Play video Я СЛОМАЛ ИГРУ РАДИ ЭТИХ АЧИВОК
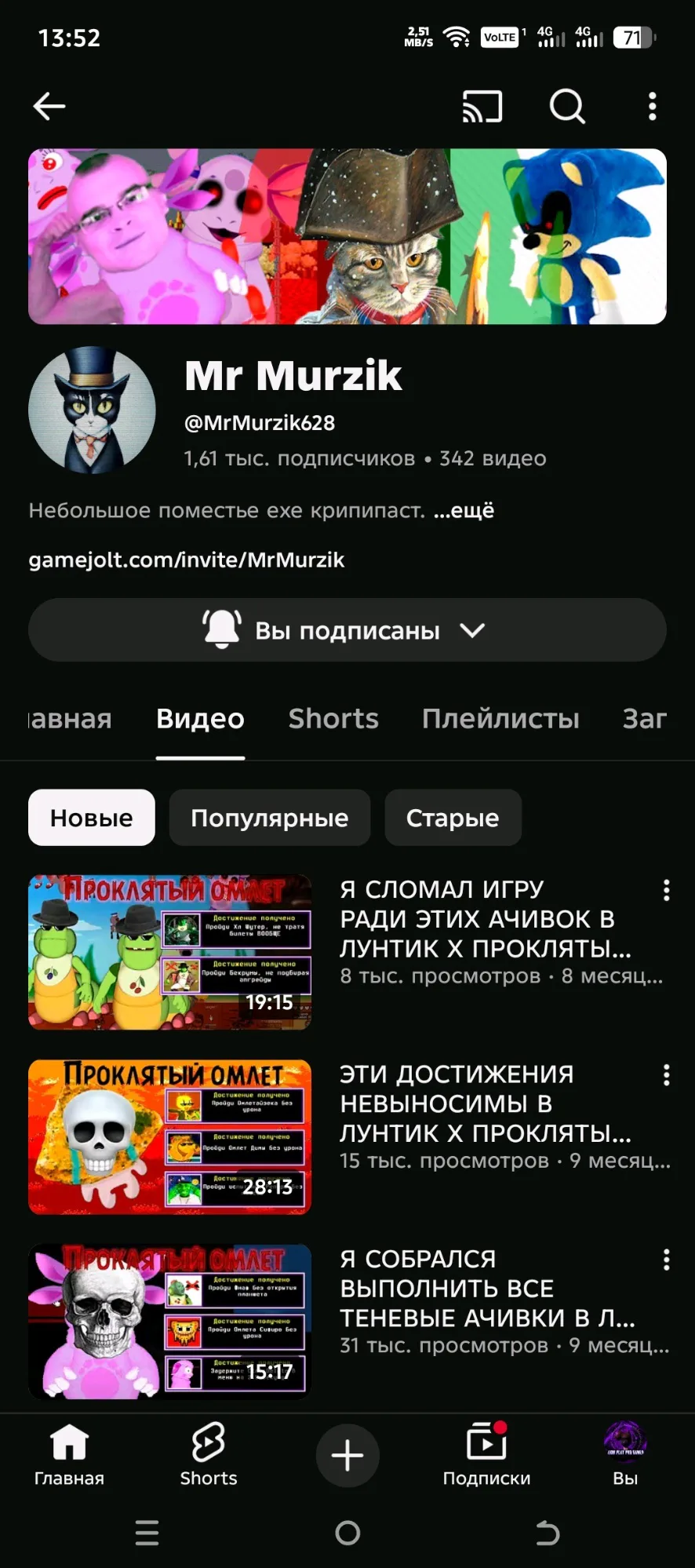 [x=170, y=951]
